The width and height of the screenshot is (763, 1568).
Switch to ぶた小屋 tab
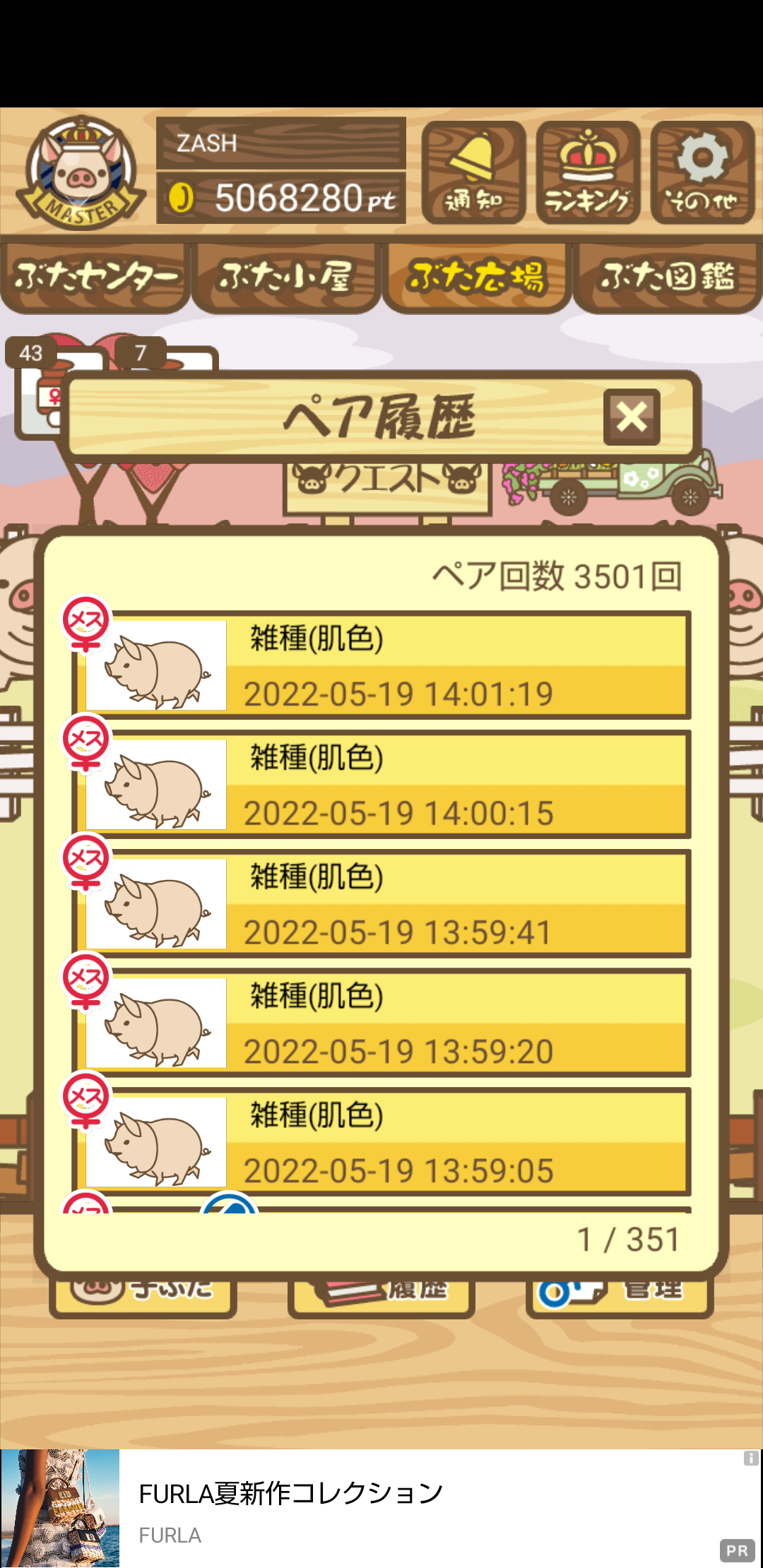tap(286, 278)
